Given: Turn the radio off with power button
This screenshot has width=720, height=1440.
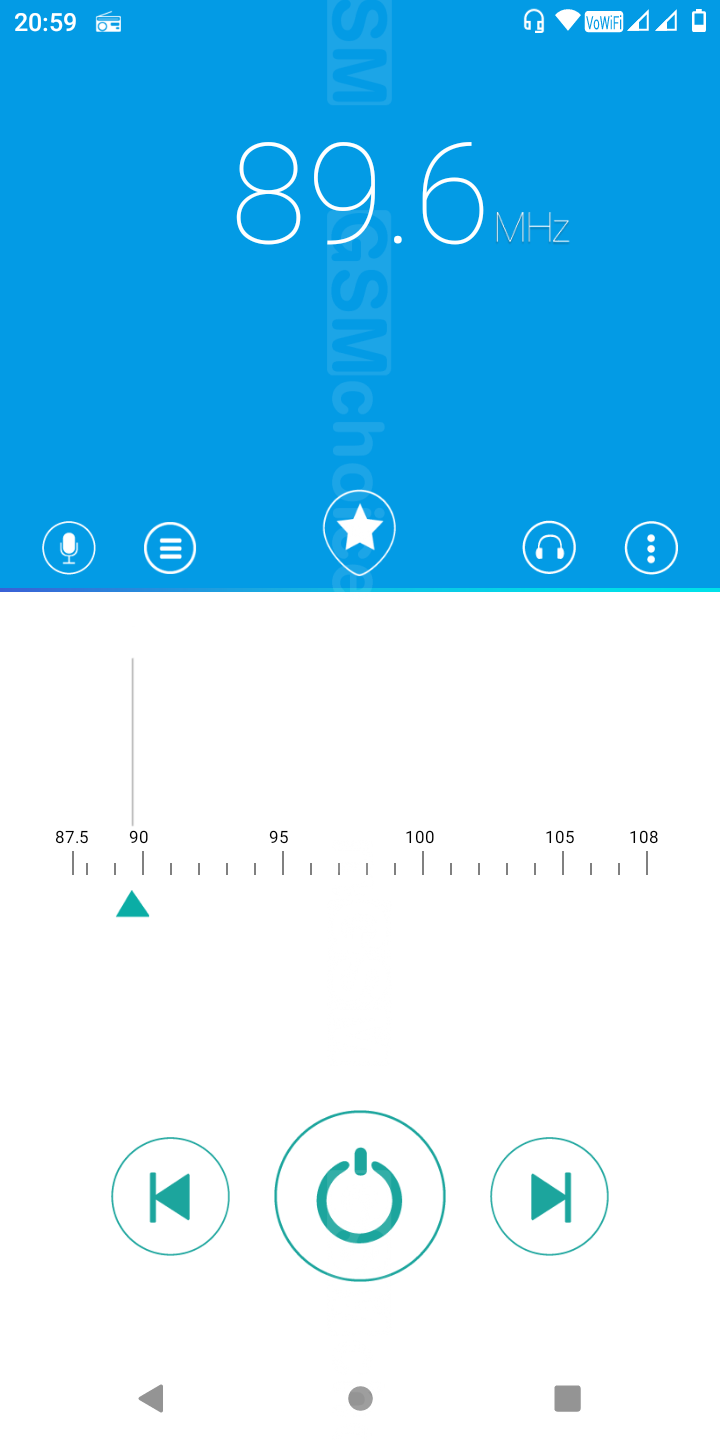Looking at the screenshot, I should click(360, 1196).
